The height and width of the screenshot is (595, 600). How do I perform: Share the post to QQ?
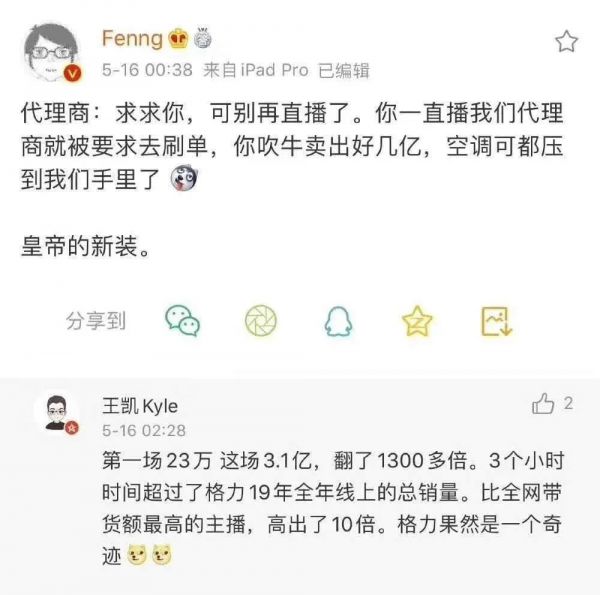pyautogui.click(x=339, y=320)
